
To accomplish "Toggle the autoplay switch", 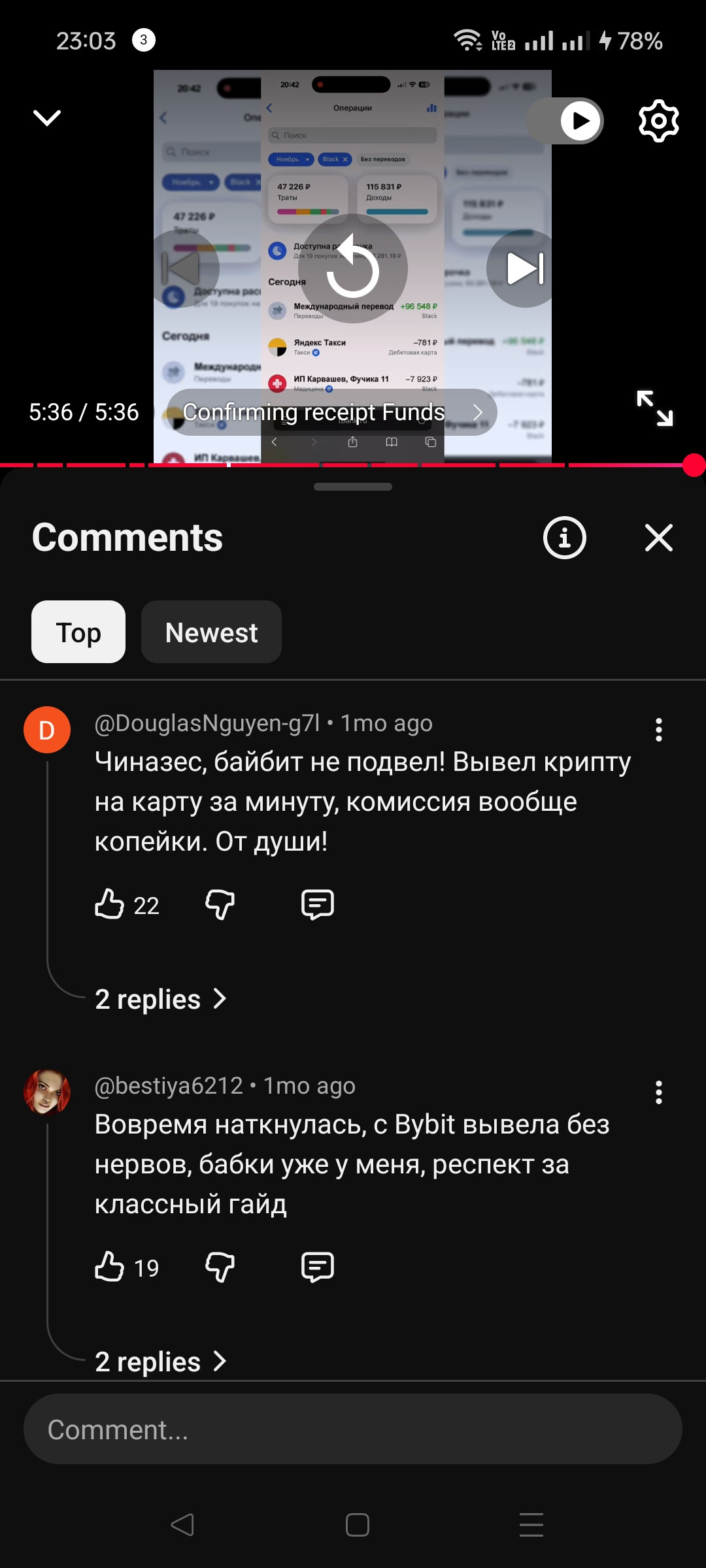I will [x=565, y=121].
